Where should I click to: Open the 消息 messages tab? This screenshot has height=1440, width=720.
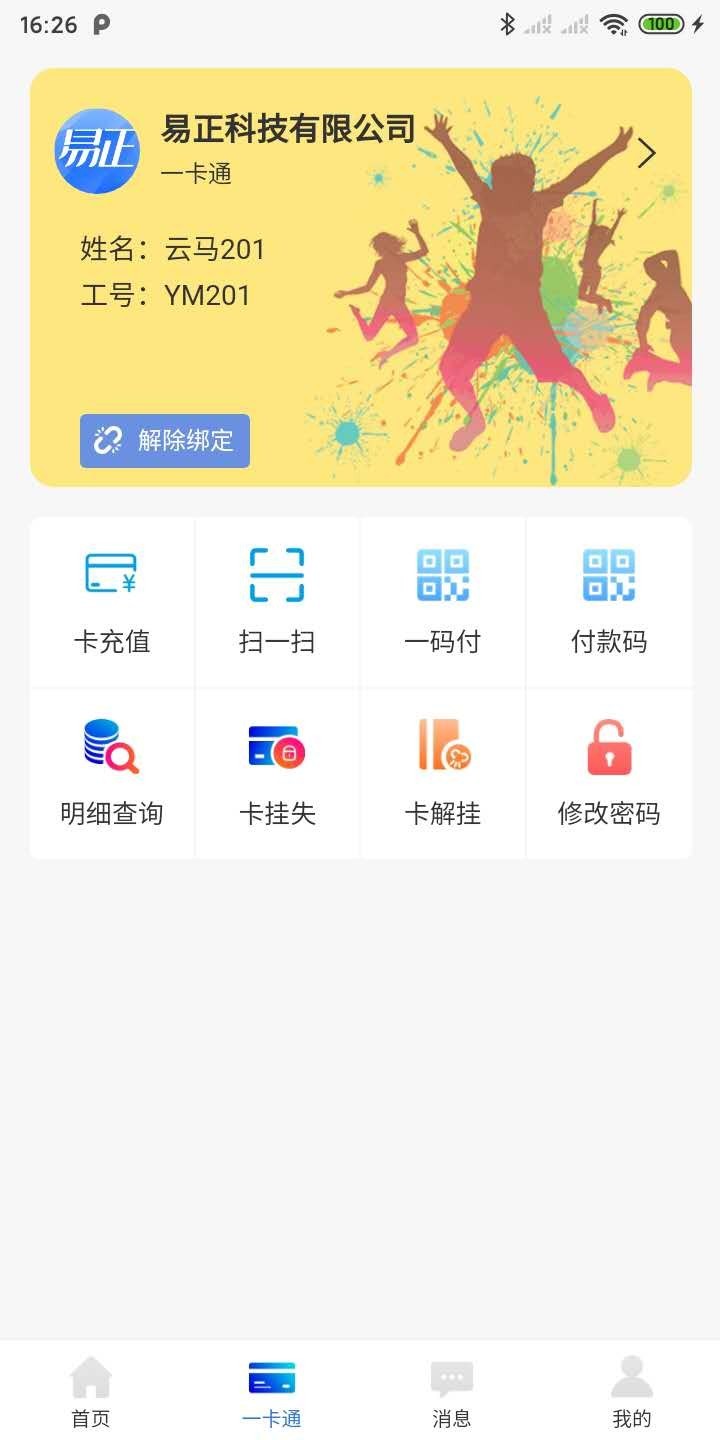coord(452,1390)
